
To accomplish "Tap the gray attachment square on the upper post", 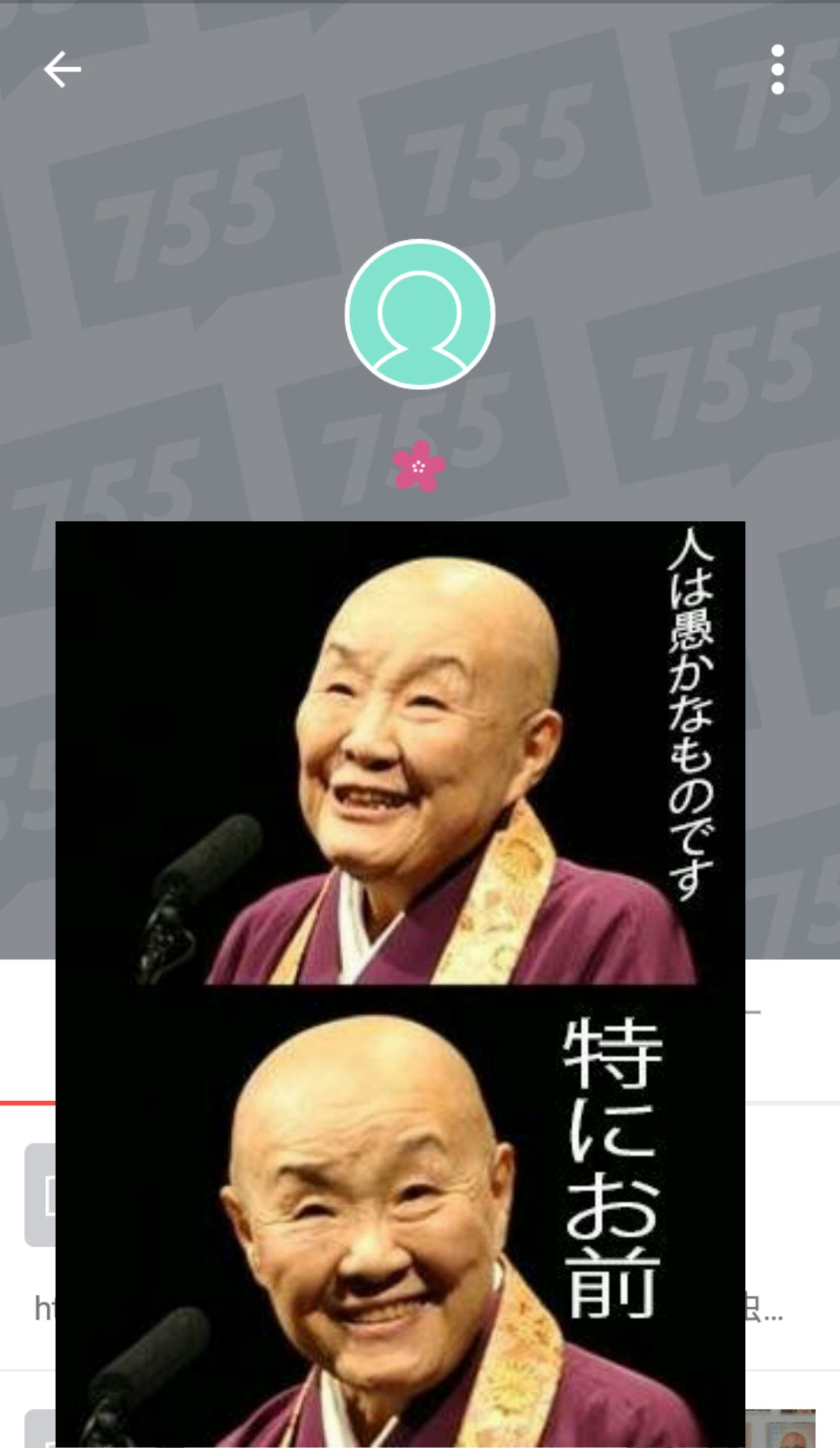I will pyautogui.click(x=41, y=1194).
